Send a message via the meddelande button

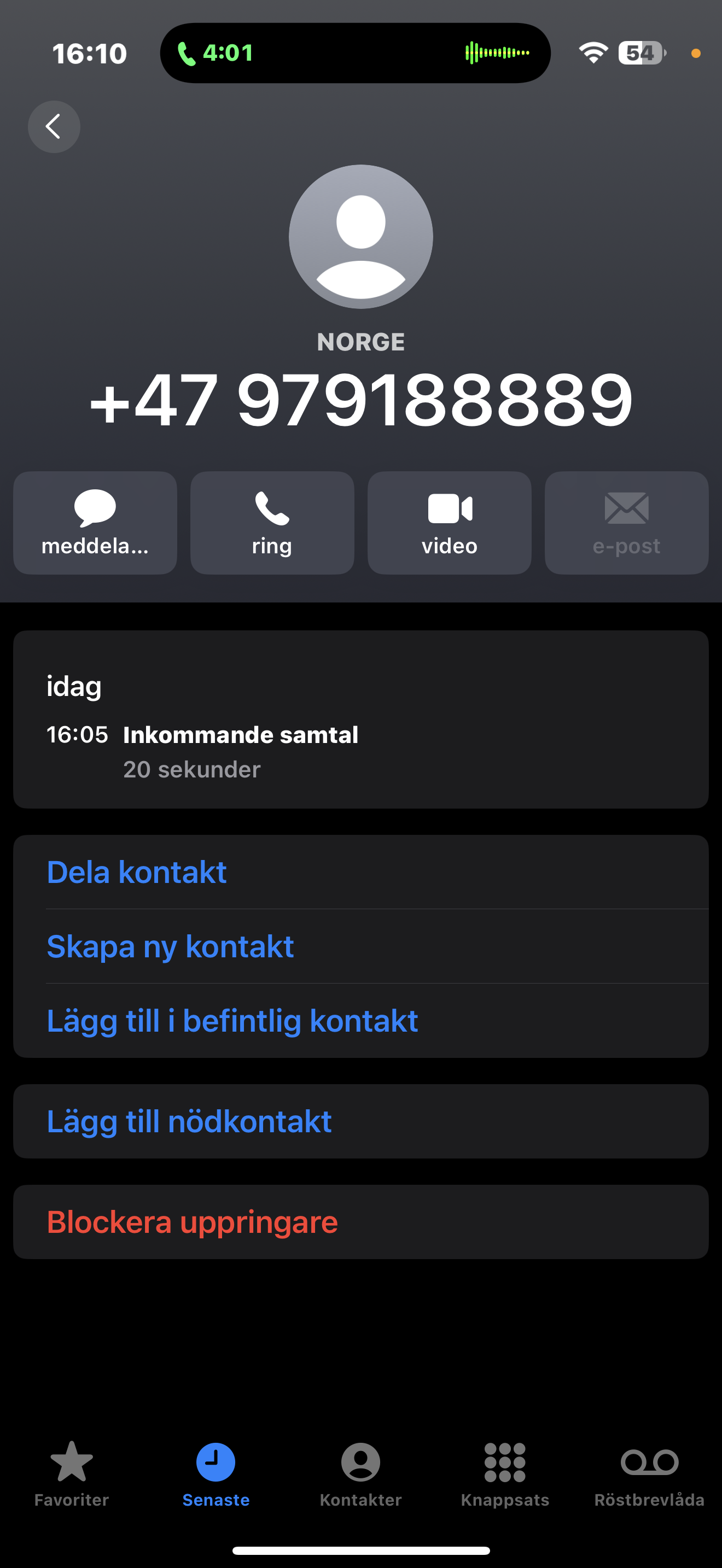point(95,522)
